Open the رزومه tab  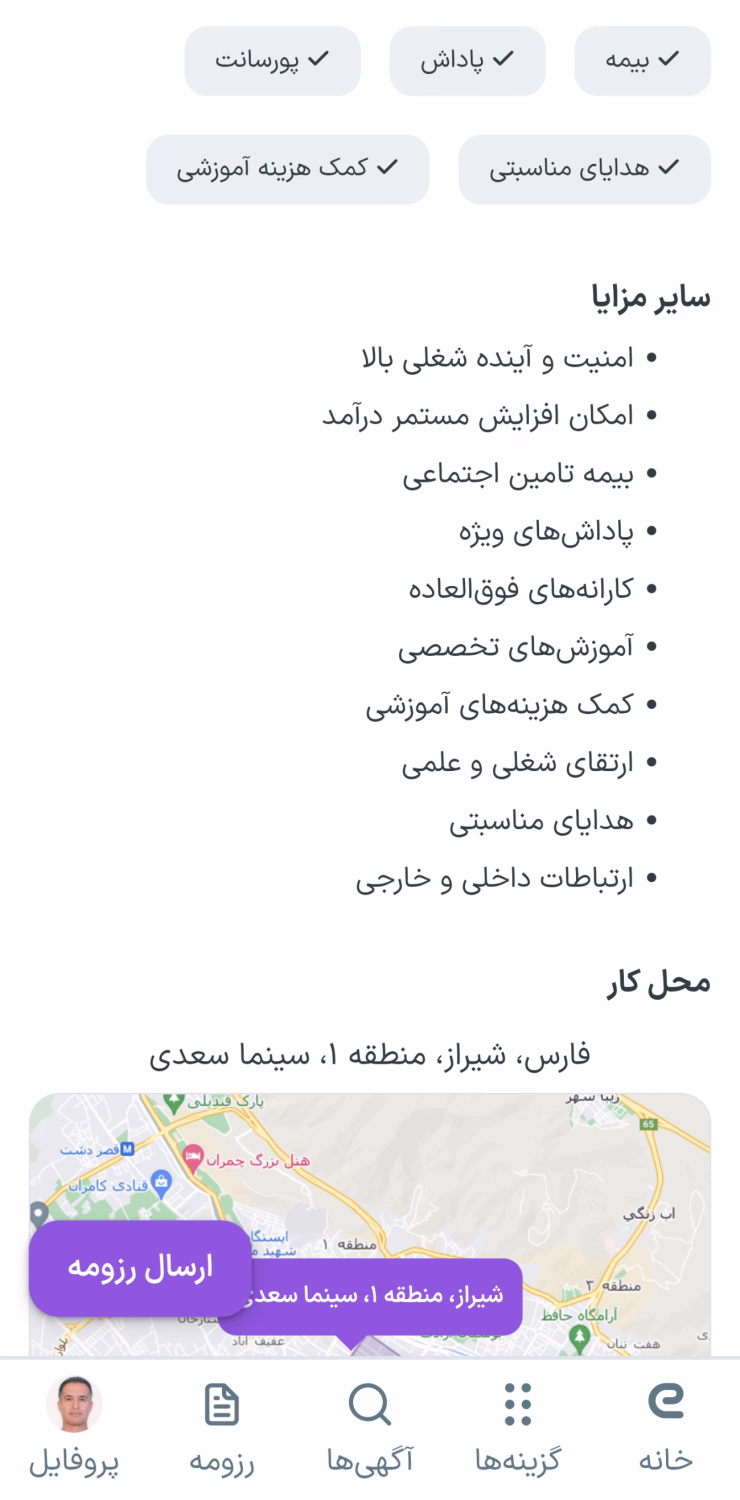[x=222, y=1428]
